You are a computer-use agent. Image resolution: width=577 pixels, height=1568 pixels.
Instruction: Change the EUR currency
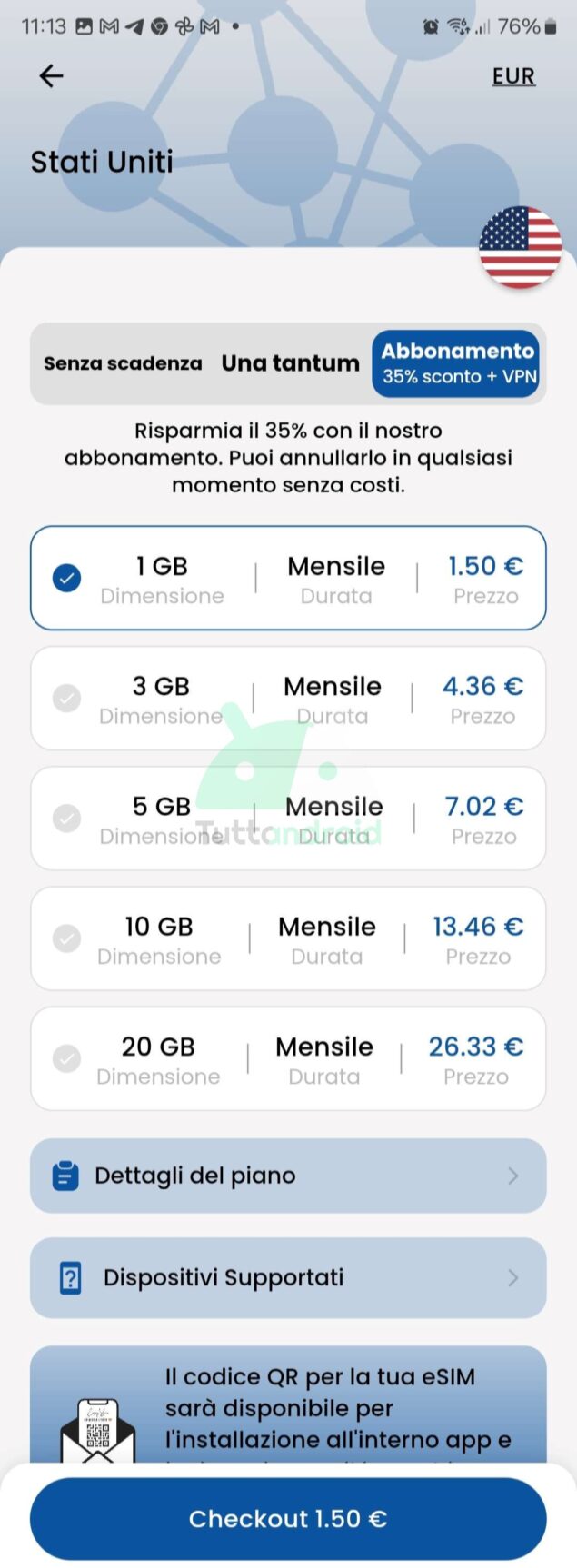click(513, 76)
